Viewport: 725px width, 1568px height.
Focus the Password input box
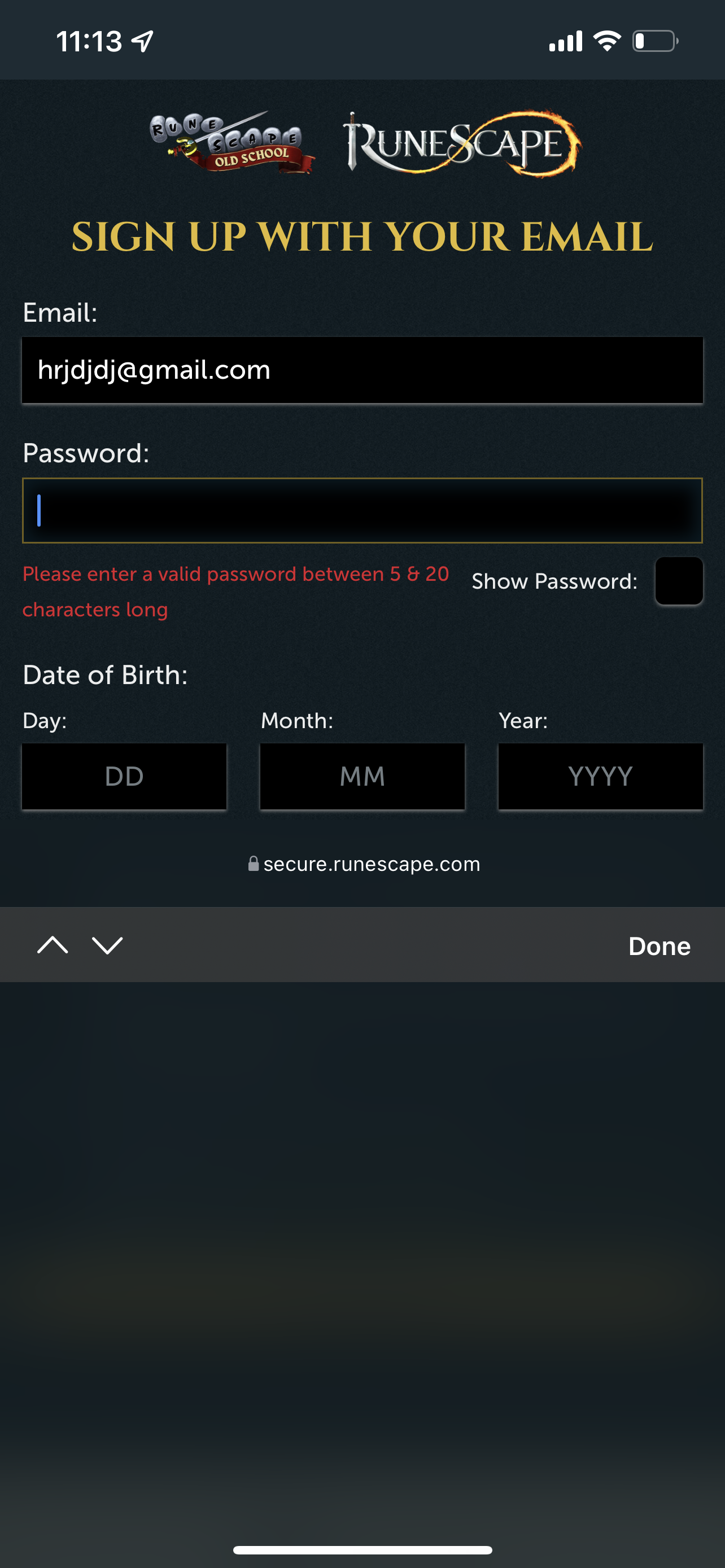click(x=362, y=510)
